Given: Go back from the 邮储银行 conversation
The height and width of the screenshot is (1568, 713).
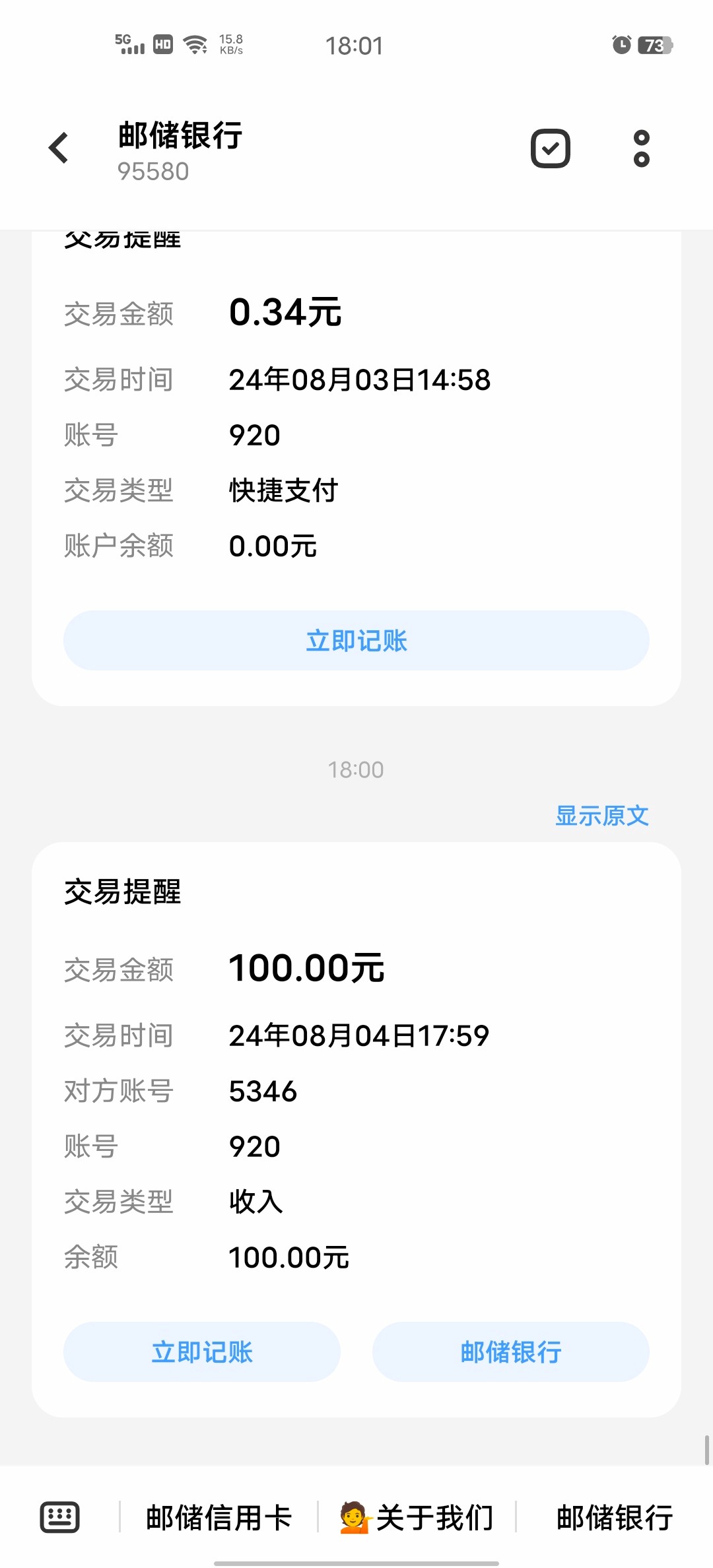Looking at the screenshot, I should point(59,148).
